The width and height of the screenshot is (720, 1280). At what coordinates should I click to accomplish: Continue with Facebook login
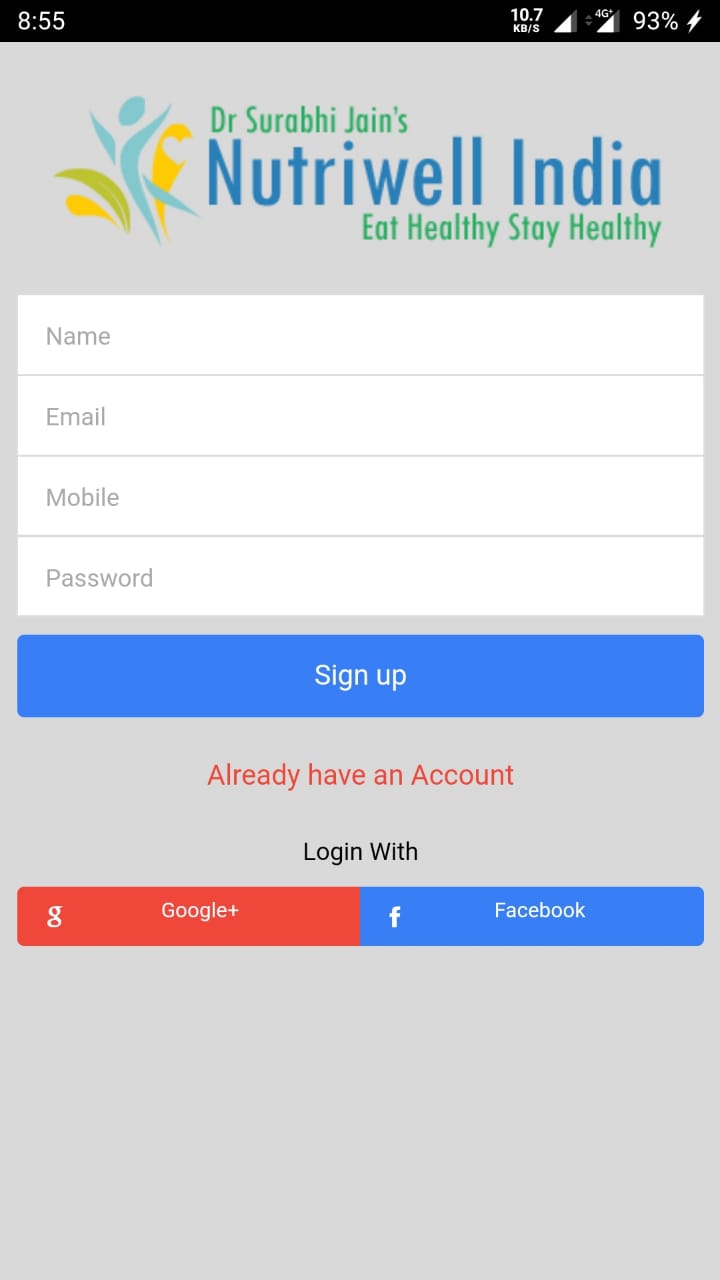[532, 915]
